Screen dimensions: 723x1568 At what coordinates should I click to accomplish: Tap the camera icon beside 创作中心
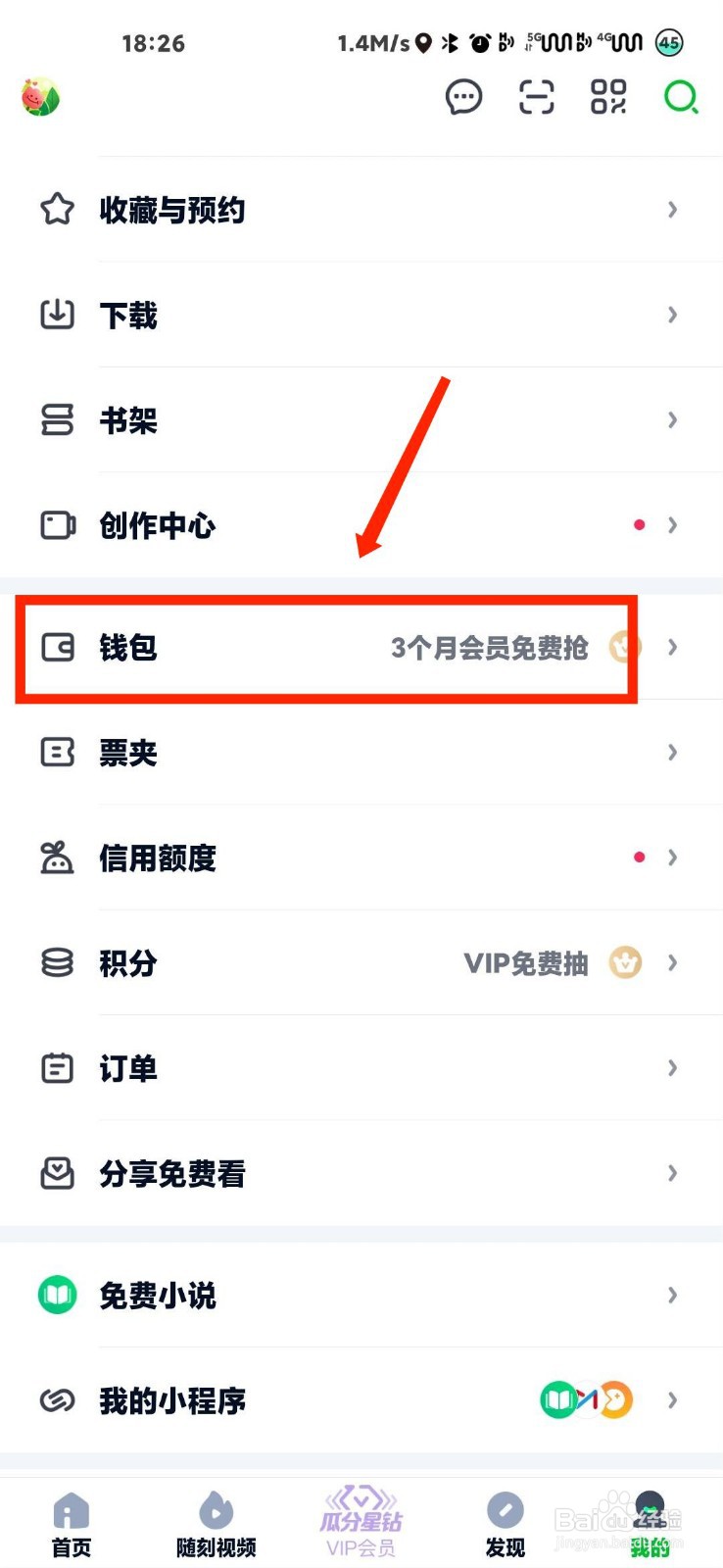(57, 525)
